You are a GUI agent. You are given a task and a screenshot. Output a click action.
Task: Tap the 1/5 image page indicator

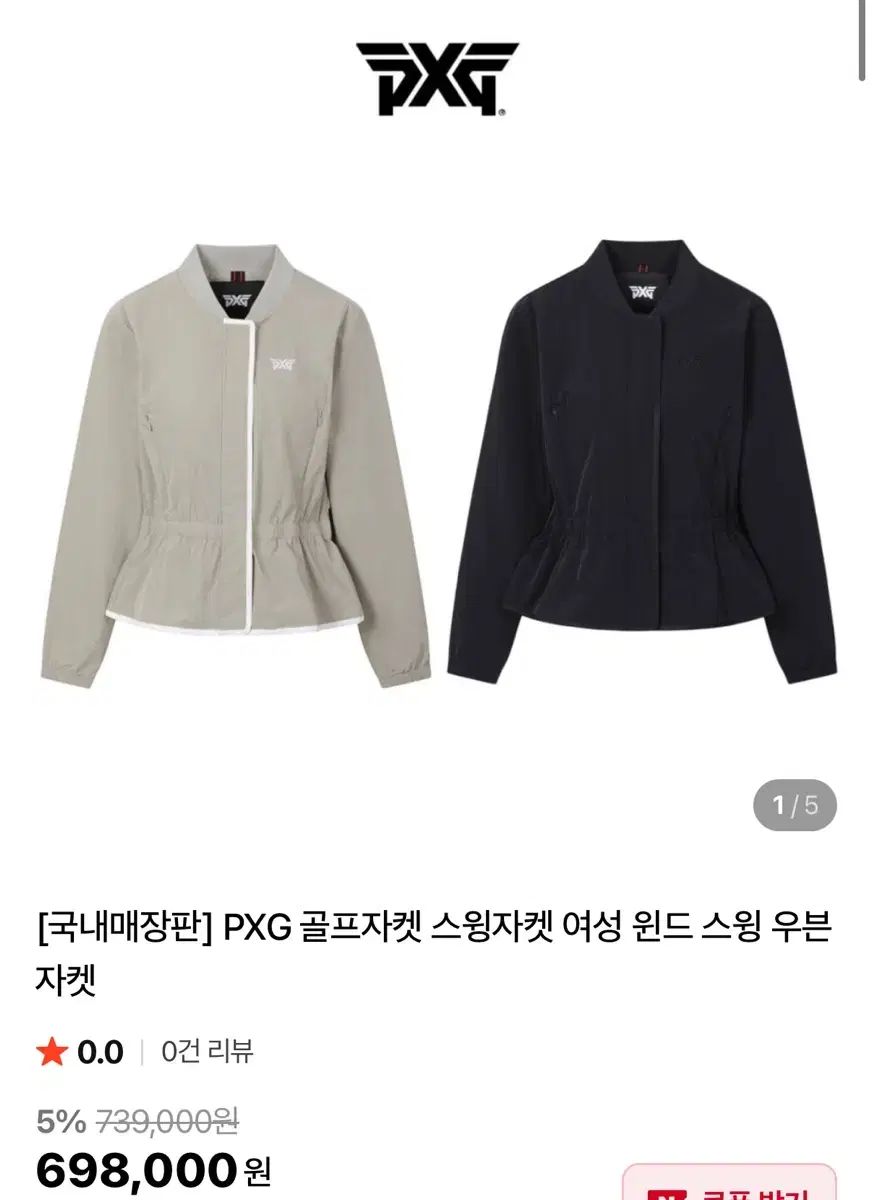(x=794, y=805)
